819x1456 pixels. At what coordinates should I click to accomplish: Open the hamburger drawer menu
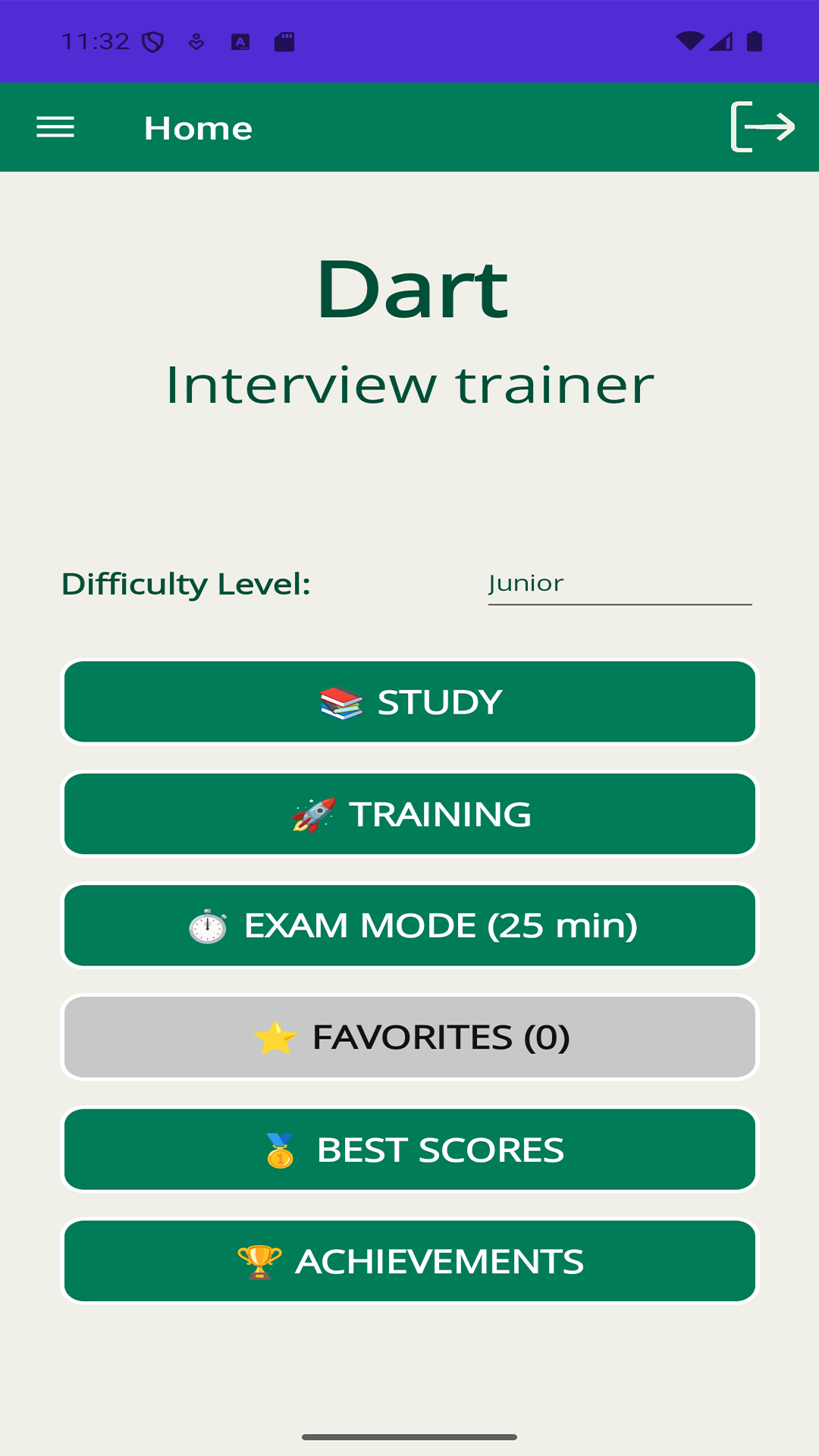pos(55,127)
